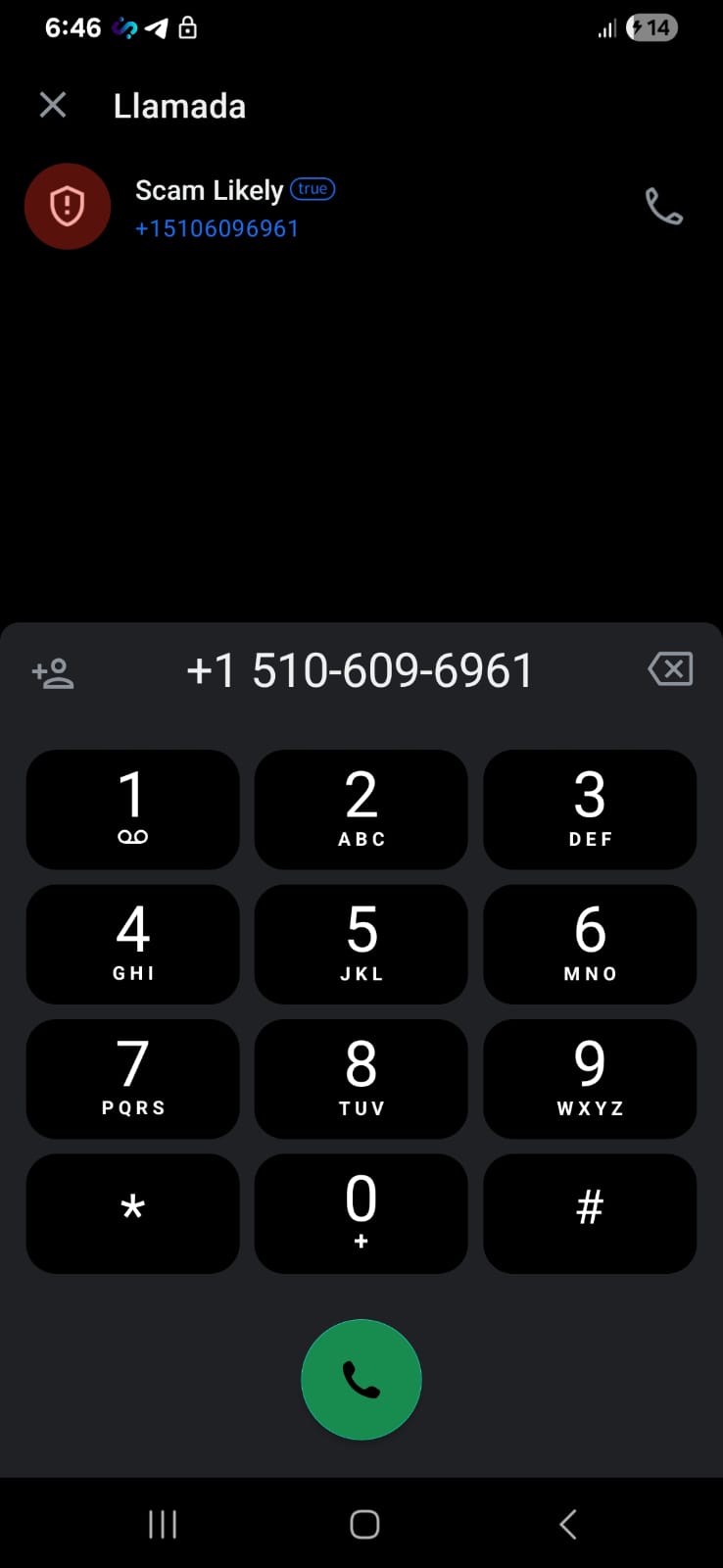Dial the 0 plus key
Image resolution: width=723 pixels, height=1568 pixels.
coord(361,1212)
